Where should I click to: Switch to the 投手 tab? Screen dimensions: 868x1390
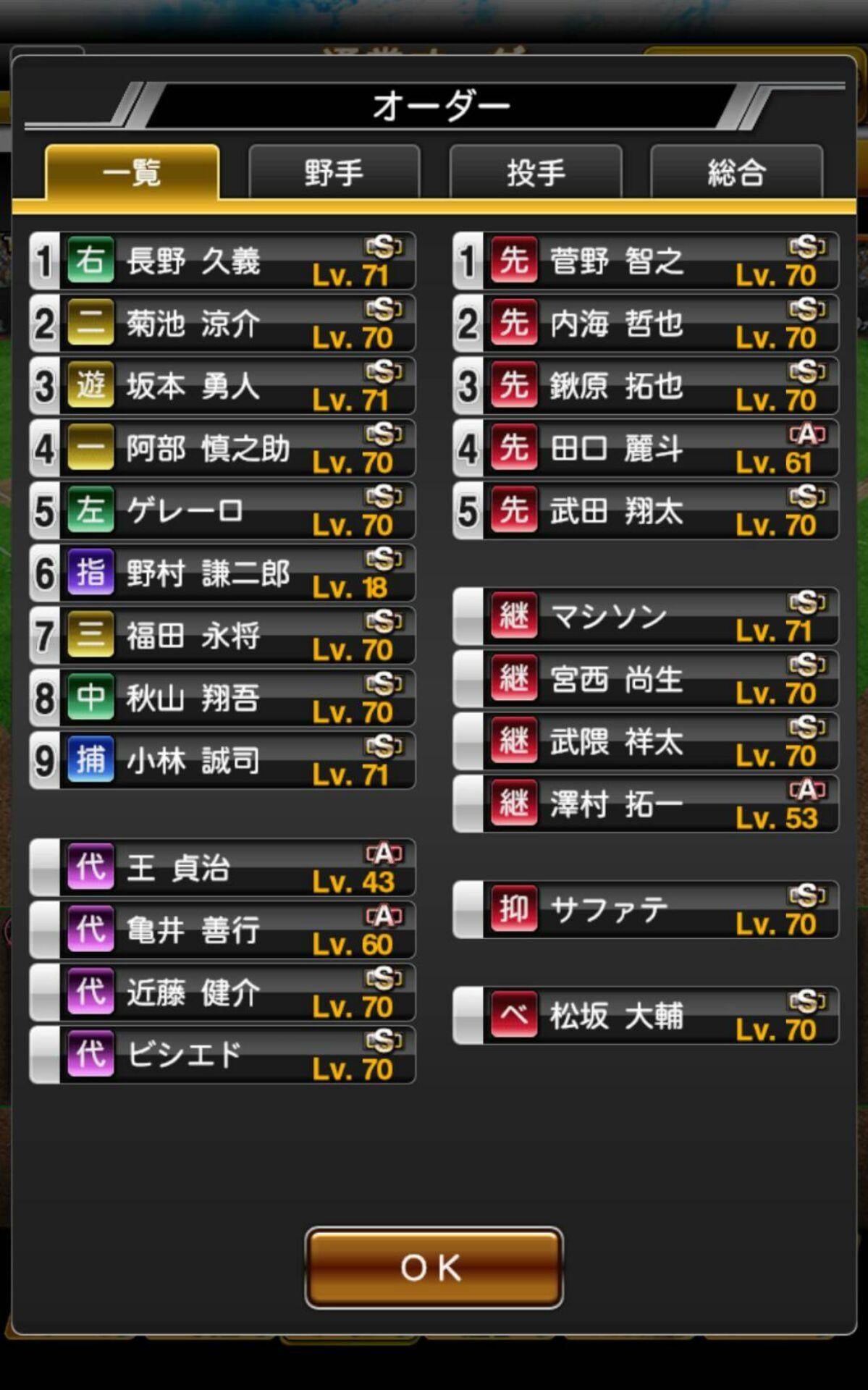click(536, 172)
